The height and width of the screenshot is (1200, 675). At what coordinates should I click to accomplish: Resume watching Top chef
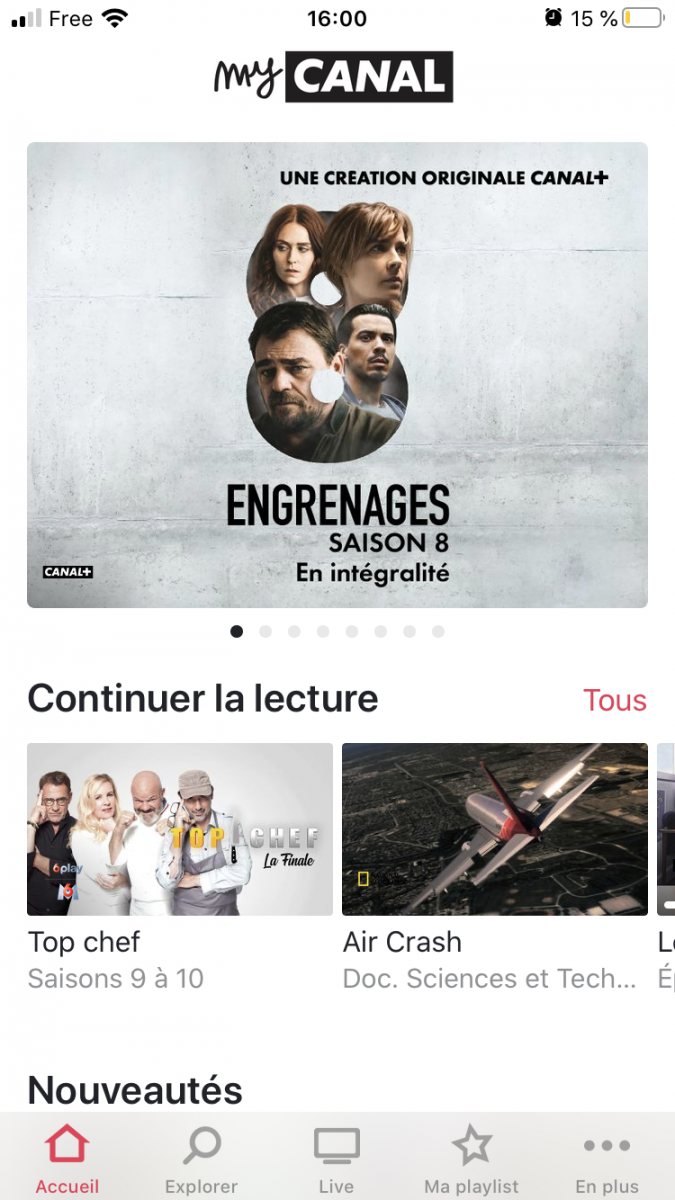click(x=180, y=829)
